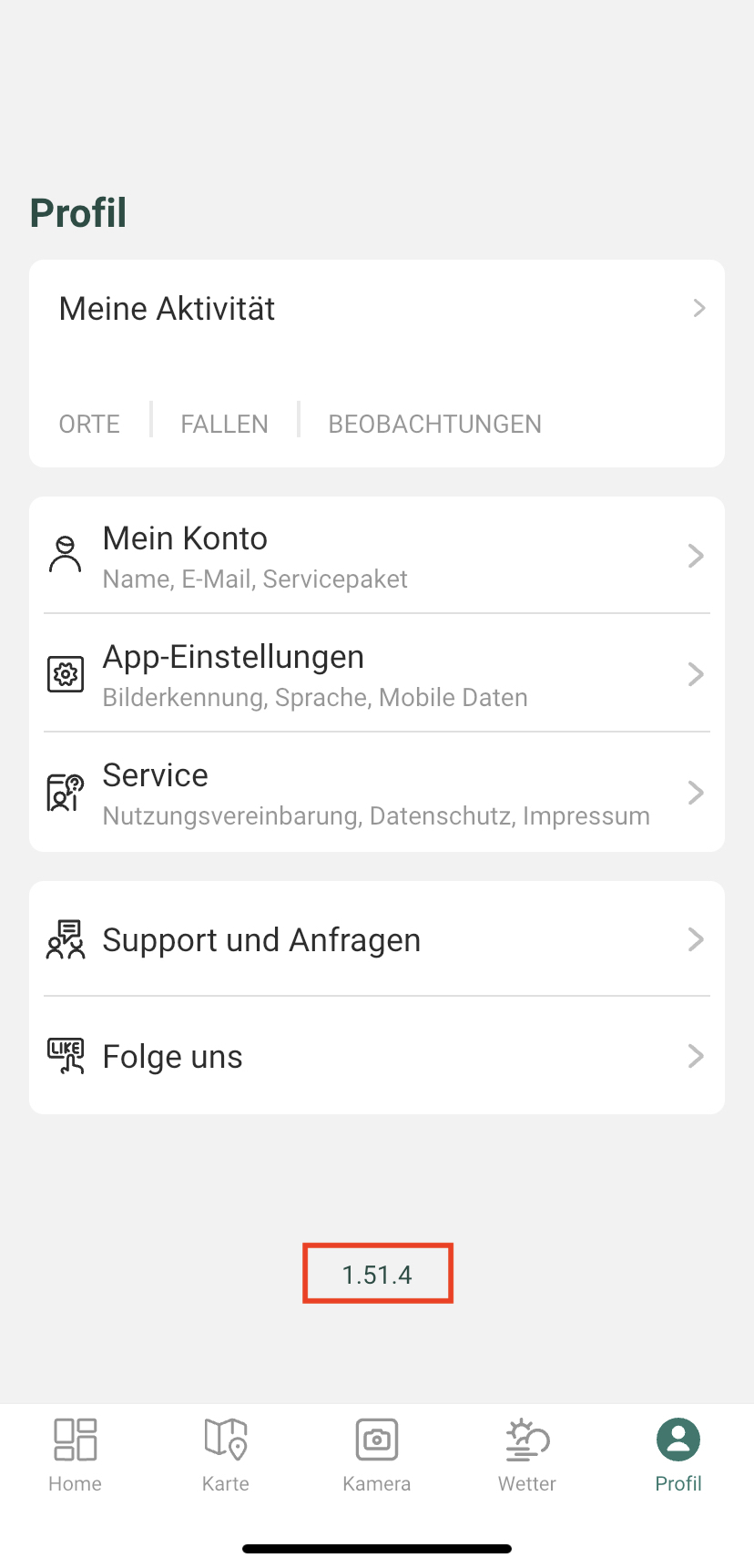Screen dimensions: 754x1568
Task: Switch to the Home tab
Action: [75, 1455]
